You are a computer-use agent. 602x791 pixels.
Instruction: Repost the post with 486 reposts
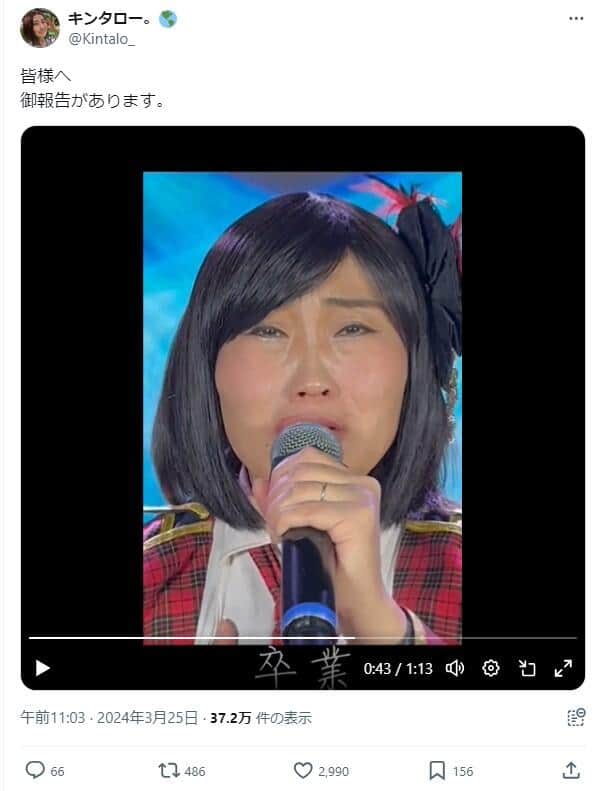(171, 770)
